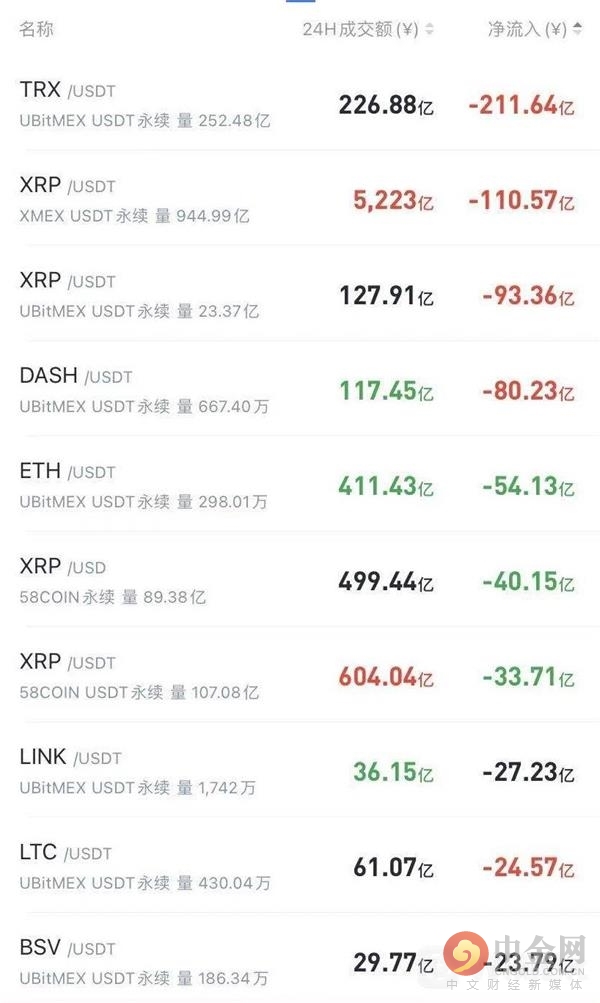Open the TRX/USDT UBitMEX row
Screen dimensions: 600x1003
click(300, 104)
